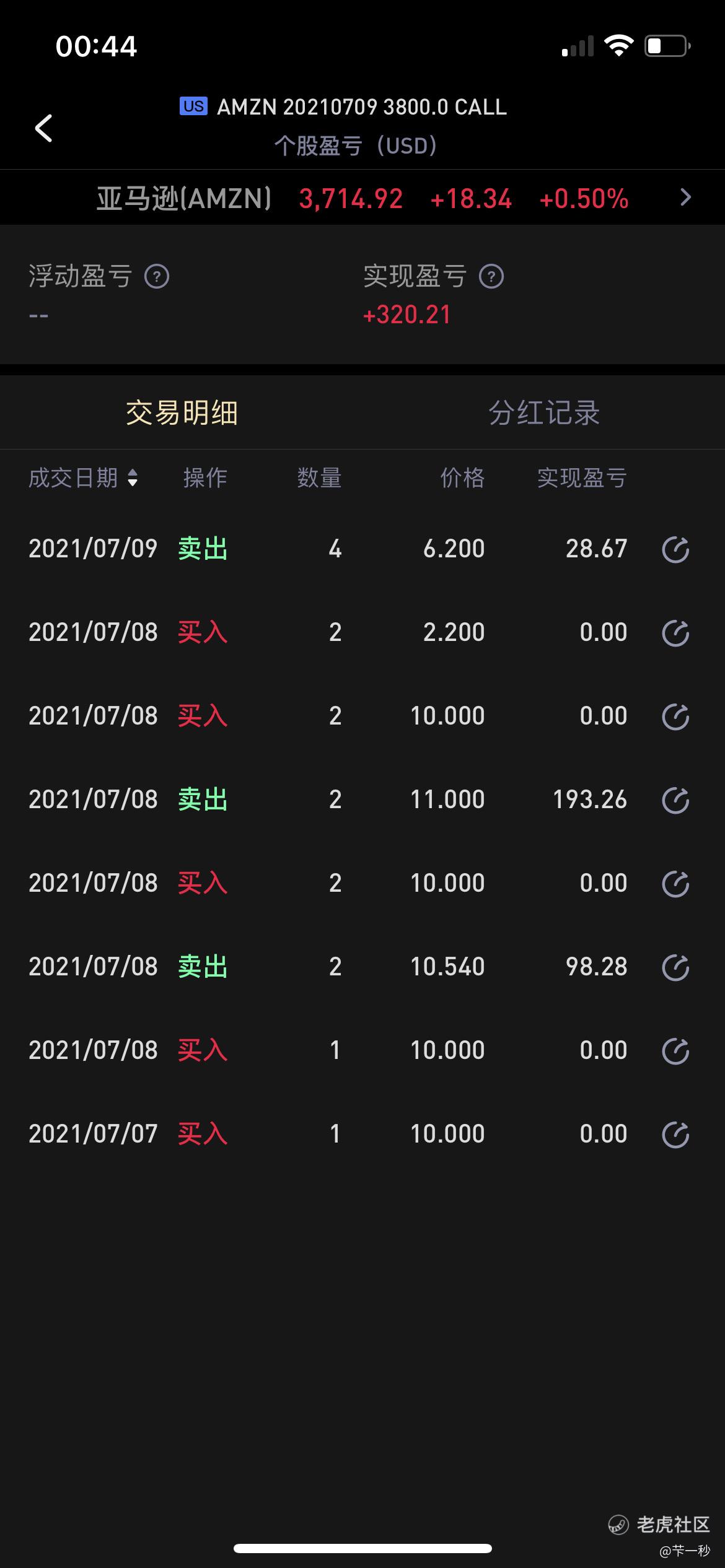The image size is (725, 1568).
Task: Open detail icon for 2021/07/09 sell at 6.200
Action: coord(675,549)
